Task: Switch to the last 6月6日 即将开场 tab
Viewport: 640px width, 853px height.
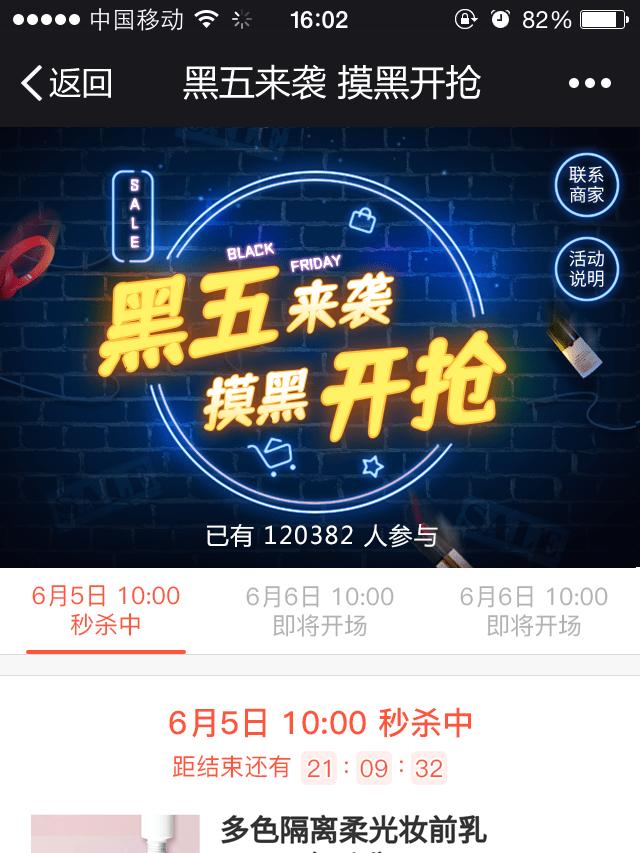Action: (x=534, y=611)
